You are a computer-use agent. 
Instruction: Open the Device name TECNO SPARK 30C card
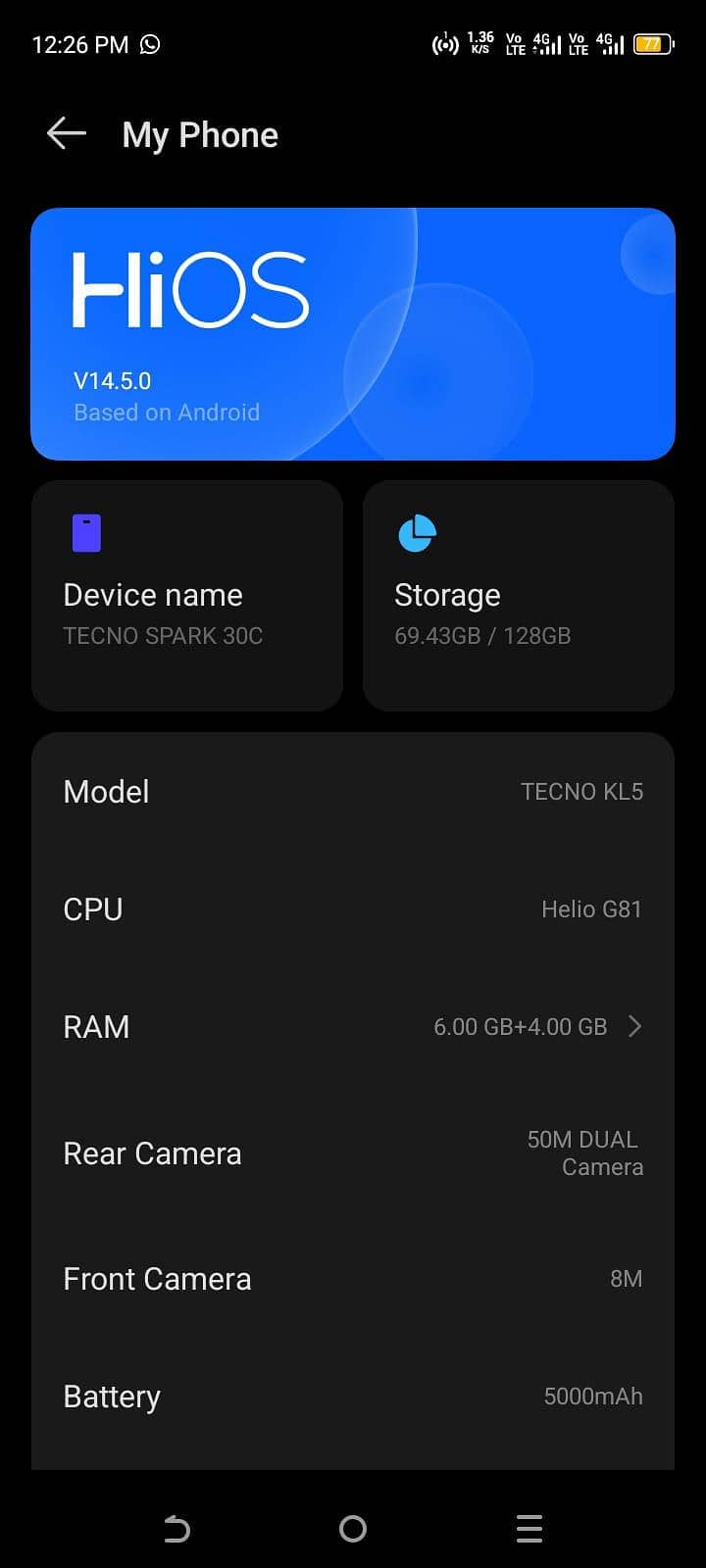[186, 595]
